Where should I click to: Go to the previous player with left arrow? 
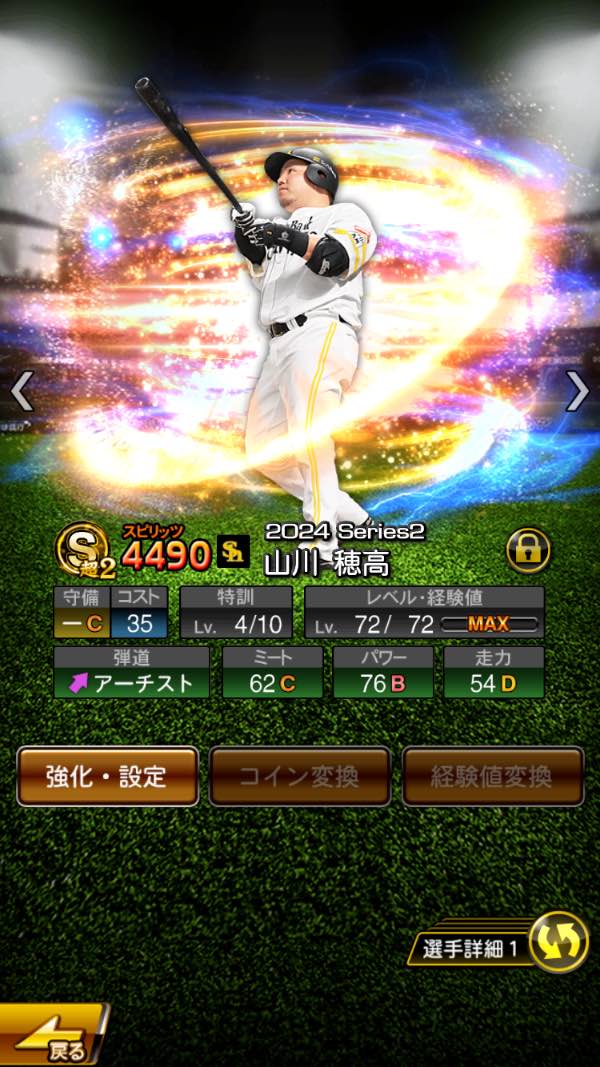click(x=22, y=391)
